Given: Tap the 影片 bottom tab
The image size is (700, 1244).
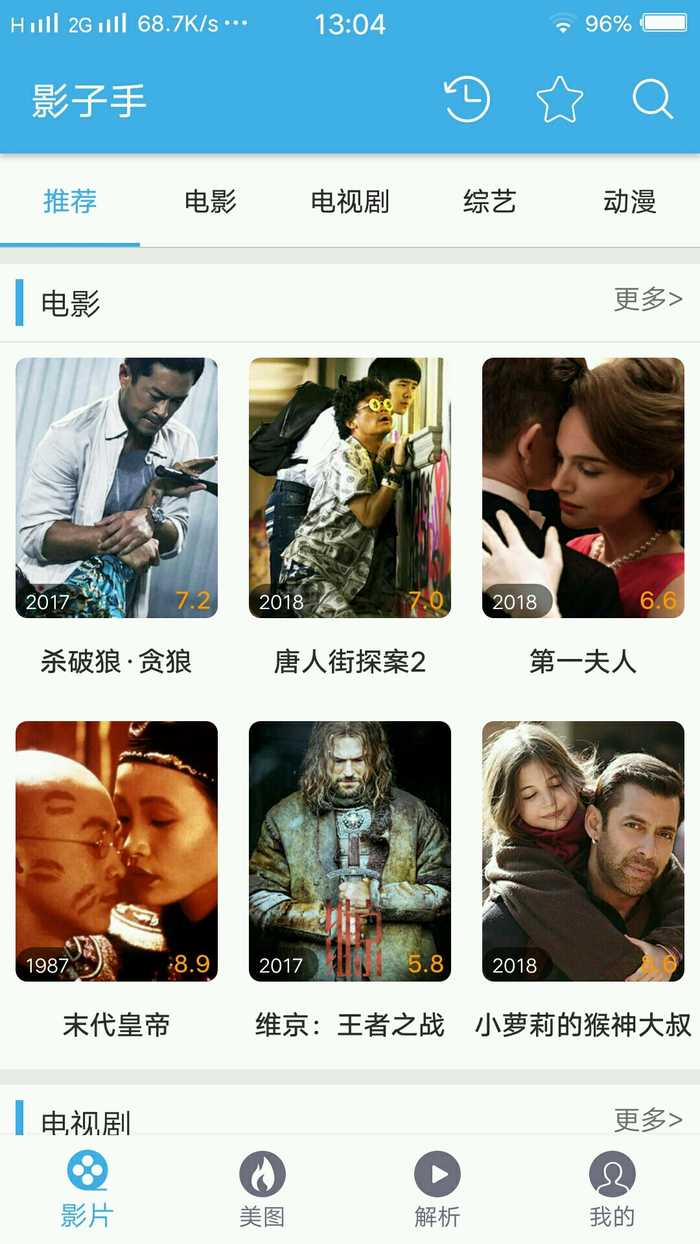Looking at the screenshot, I should tap(87, 1189).
